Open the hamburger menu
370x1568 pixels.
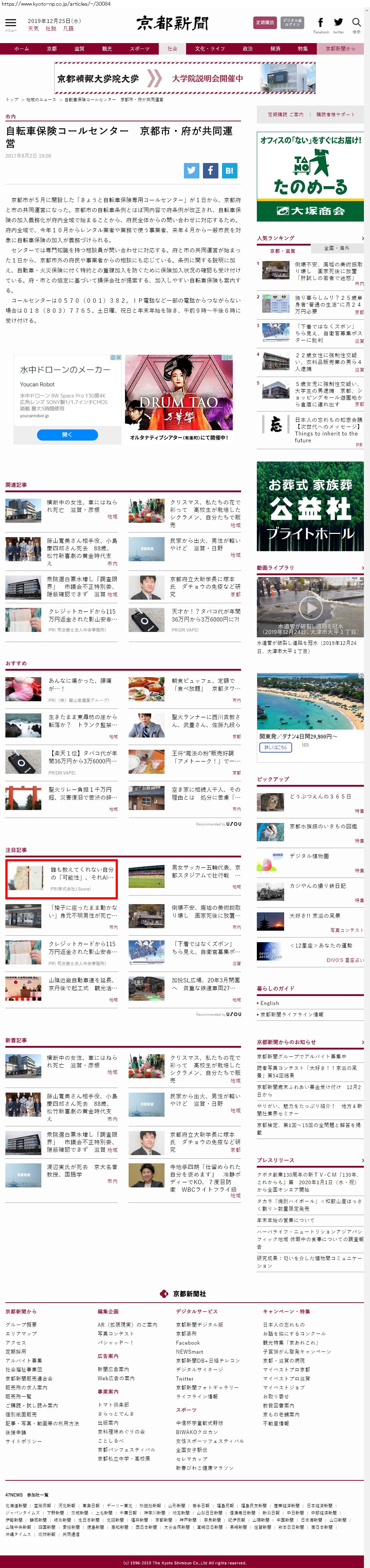(x=10, y=23)
